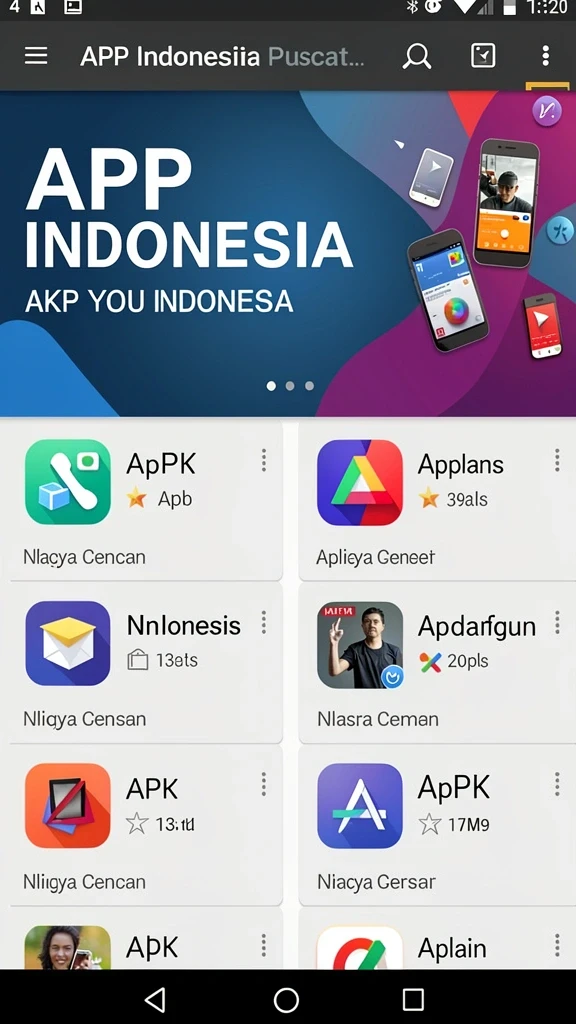Open the ApPK card rated Apb

coord(146,500)
